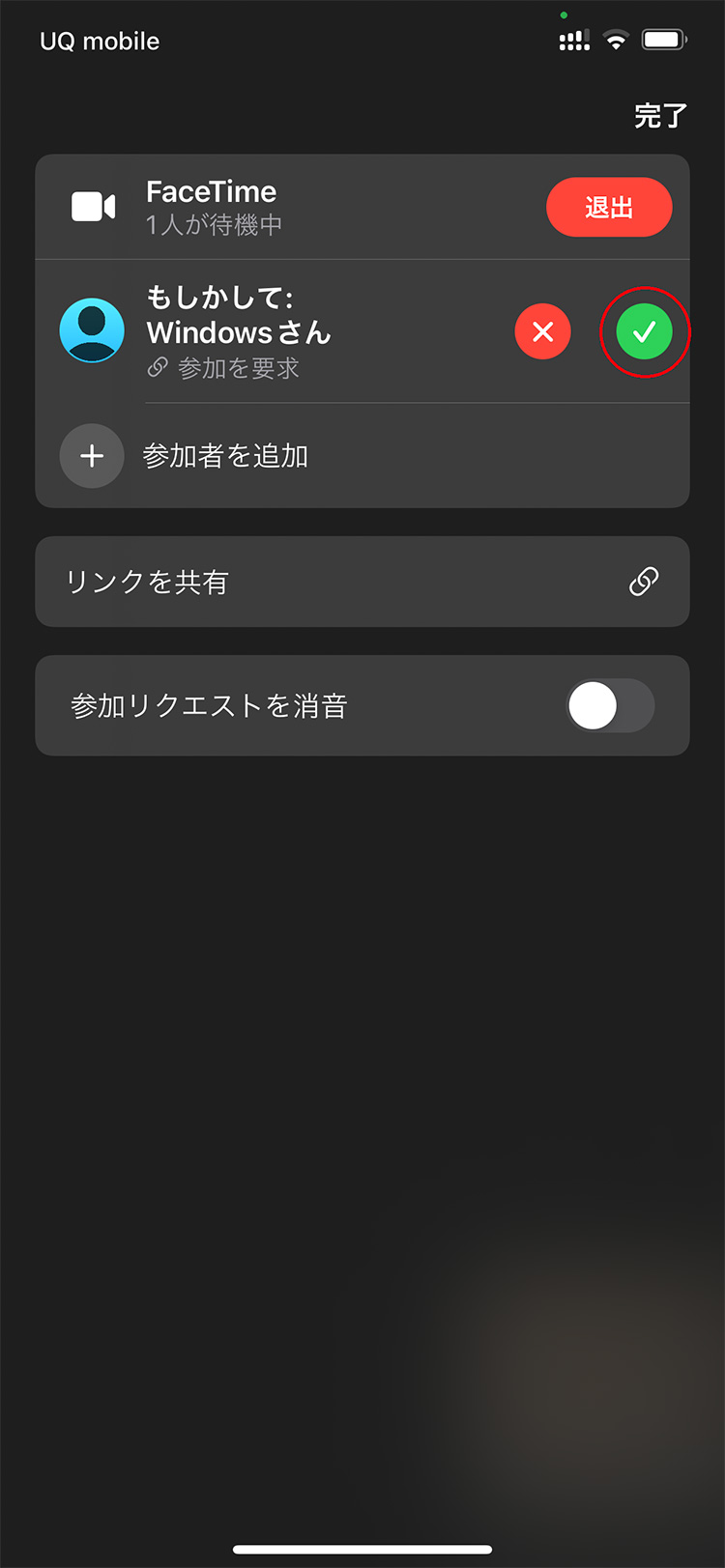Tap 完了 to close the panel
This screenshot has height=1568, width=725.
660,116
